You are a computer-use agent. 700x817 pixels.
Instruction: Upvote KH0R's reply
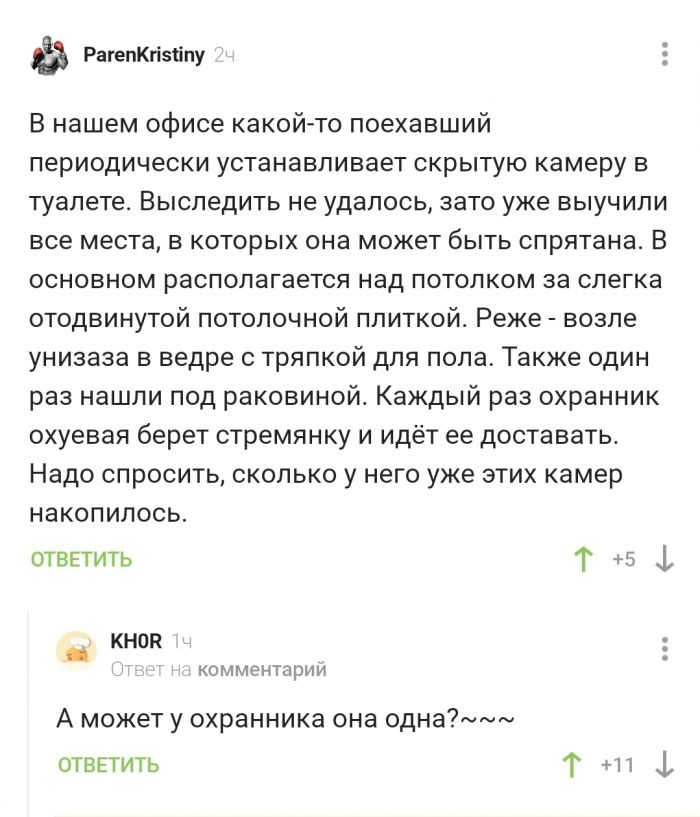pyautogui.click(x=572, y=766)
